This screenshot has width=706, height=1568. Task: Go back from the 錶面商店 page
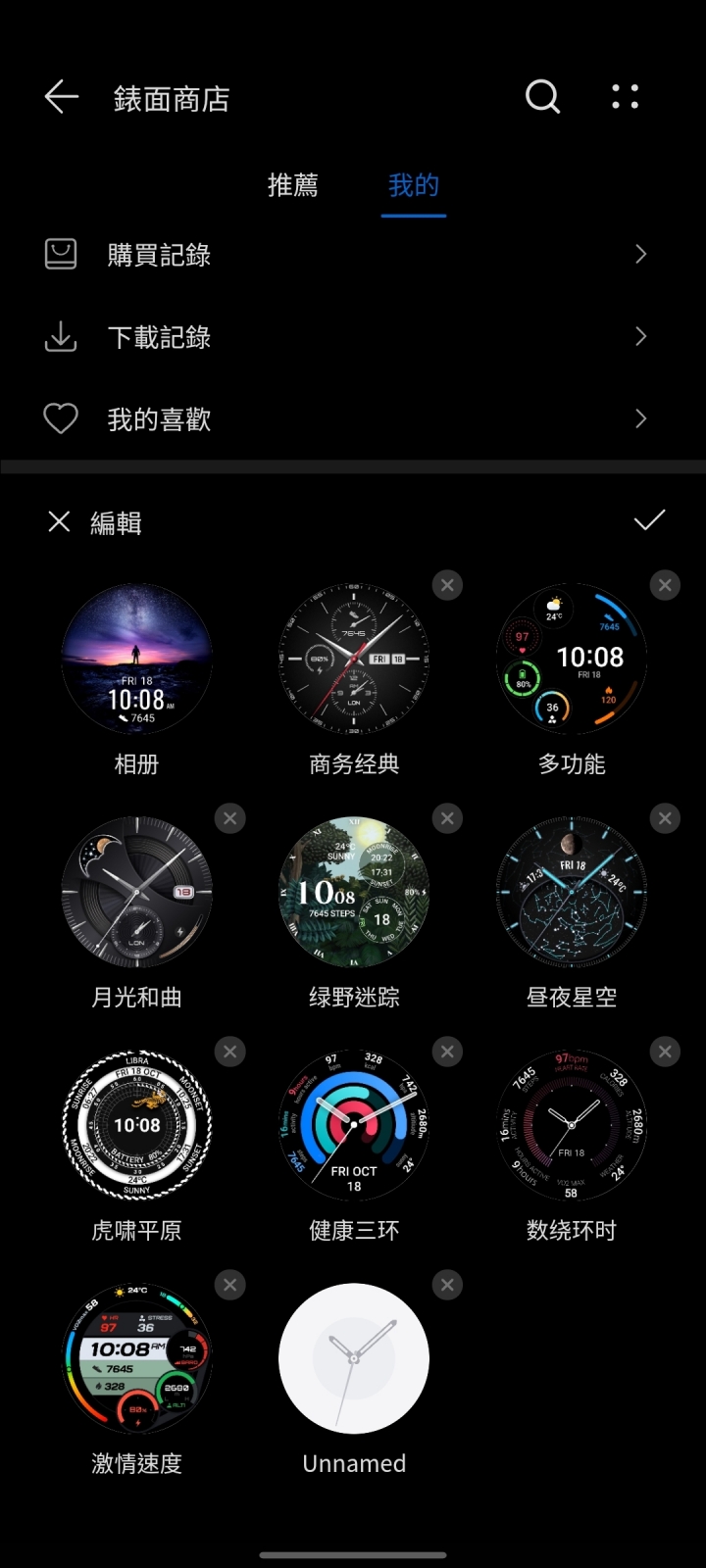(61, 97)
